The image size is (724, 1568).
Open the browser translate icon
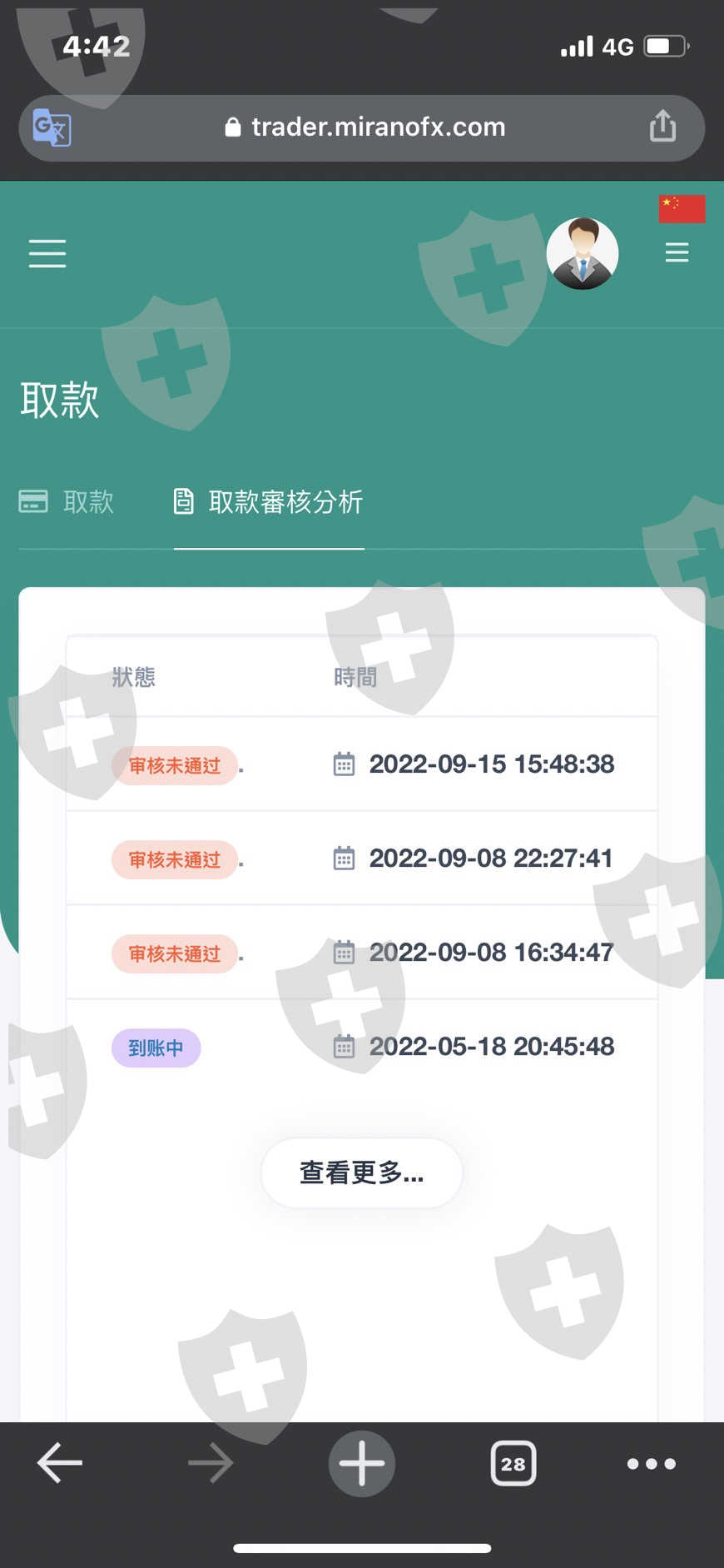pyautogui.click(x=52, y=127)
